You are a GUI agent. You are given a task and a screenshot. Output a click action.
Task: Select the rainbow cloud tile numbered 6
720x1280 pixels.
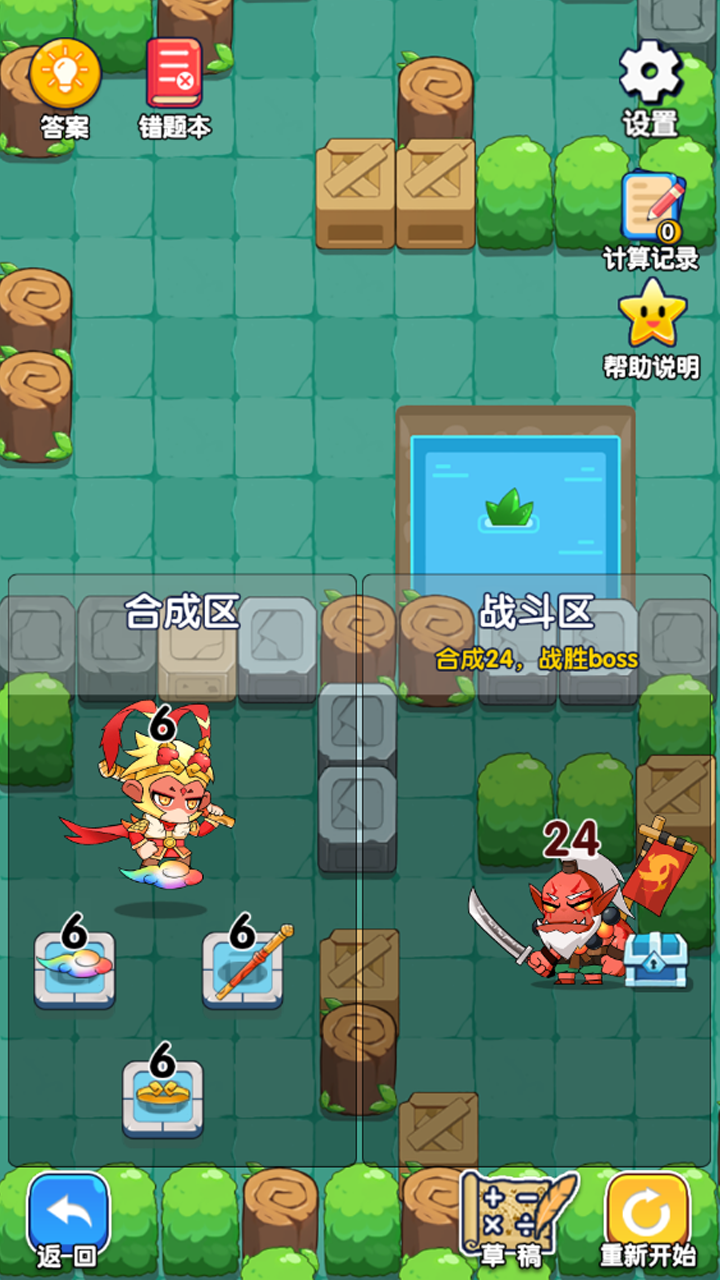tap(74, 967)
